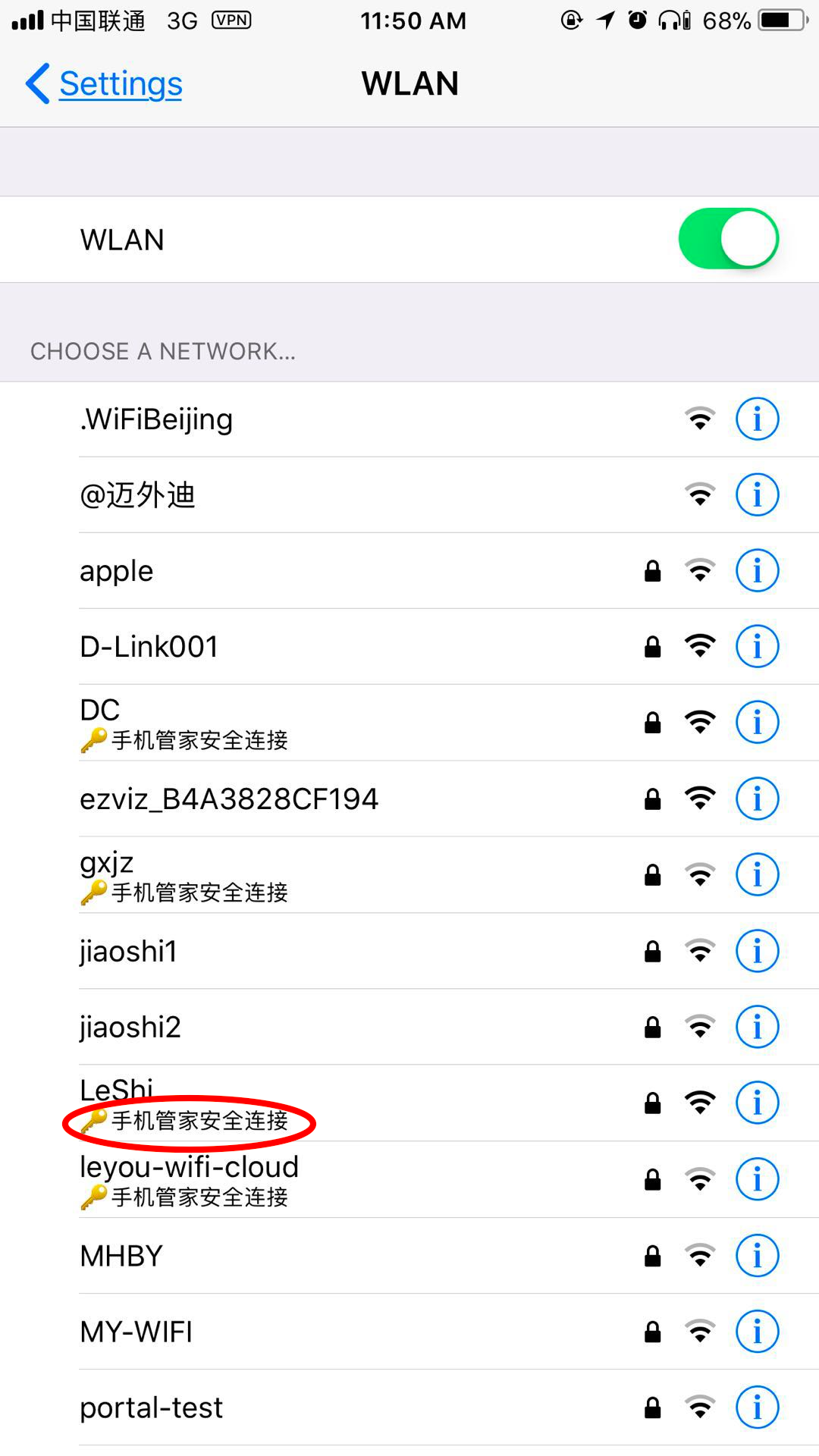Turn off the WLAN switch
The image size is (819, 1456).
(x=728, y=239)
